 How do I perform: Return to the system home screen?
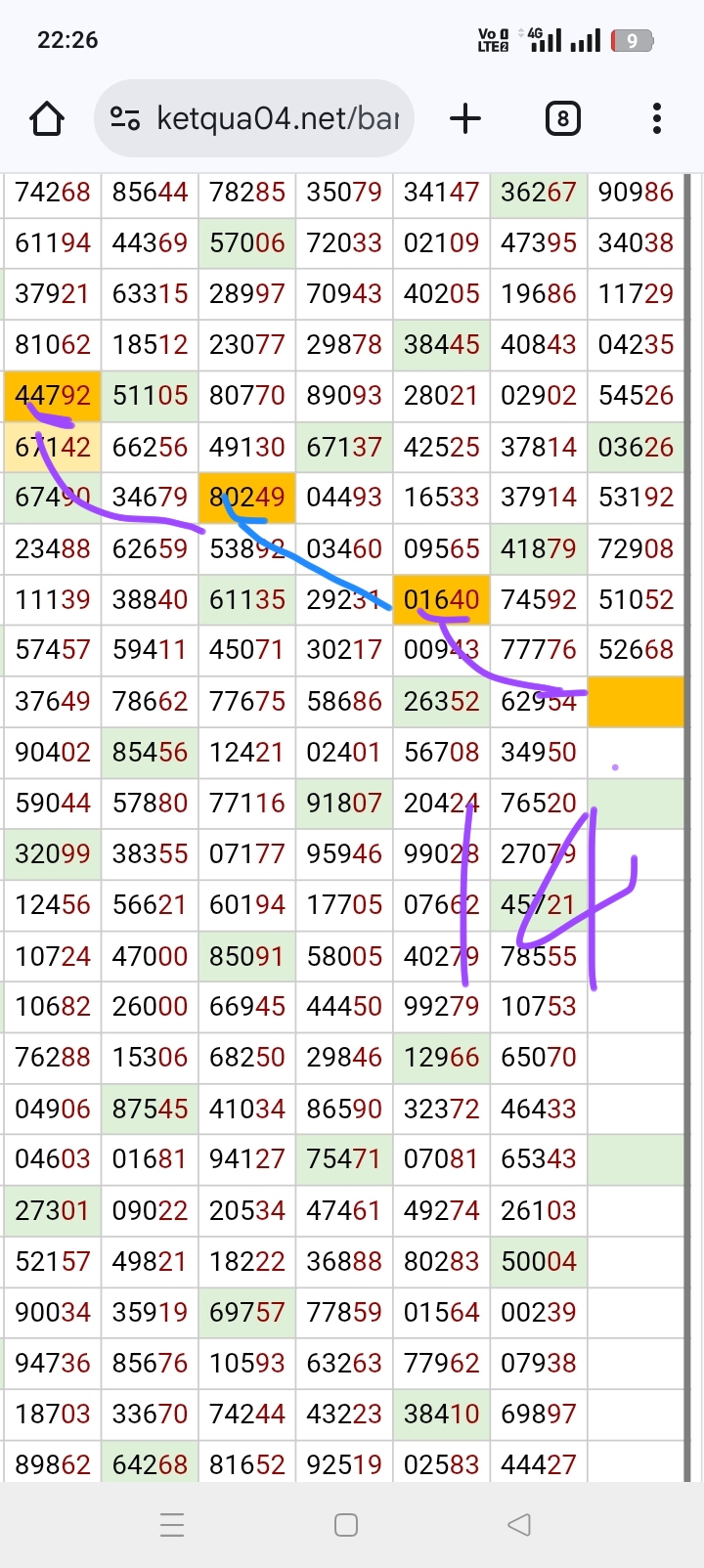[346, 1524]
